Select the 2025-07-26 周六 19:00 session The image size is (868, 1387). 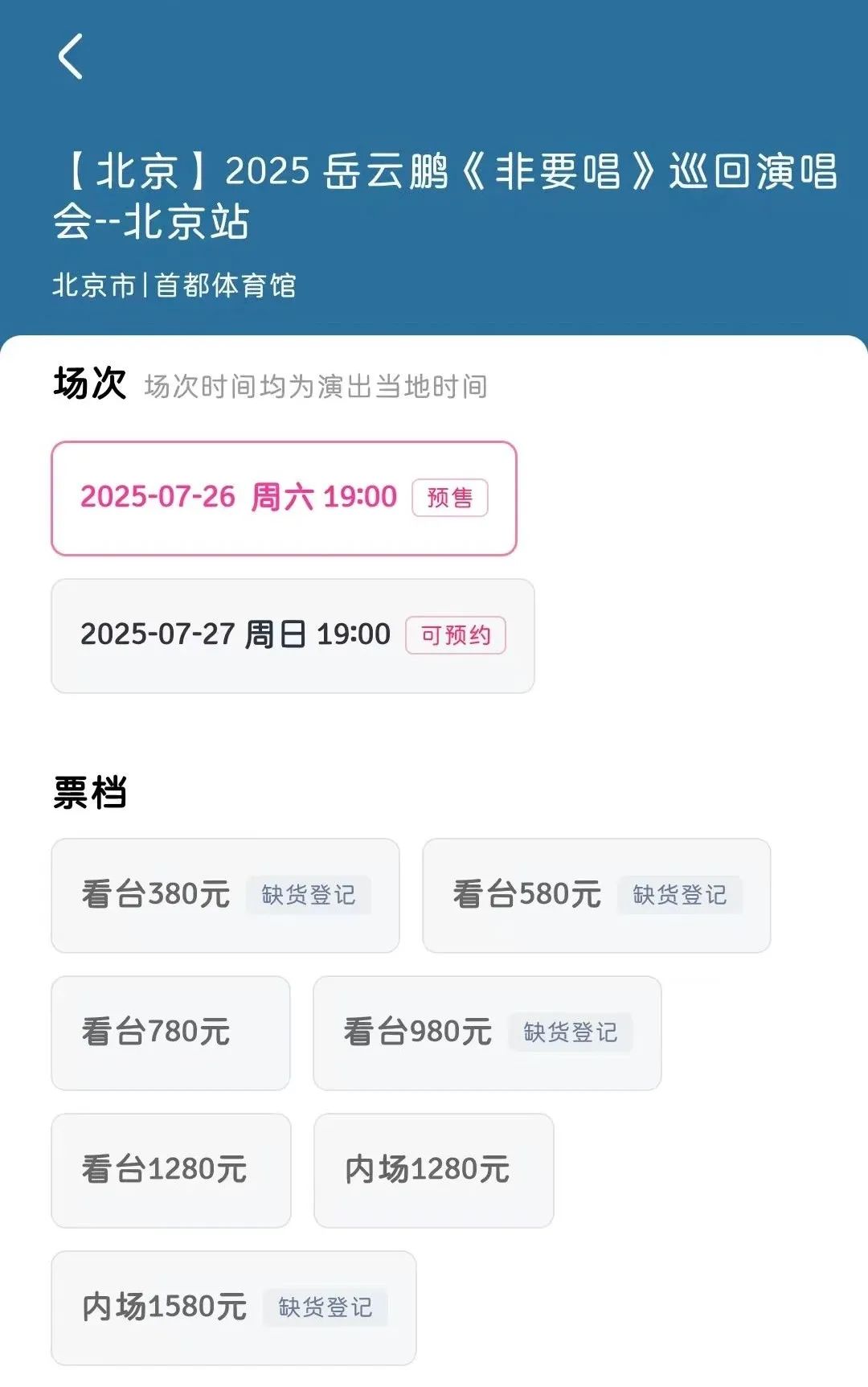[284, 498]
